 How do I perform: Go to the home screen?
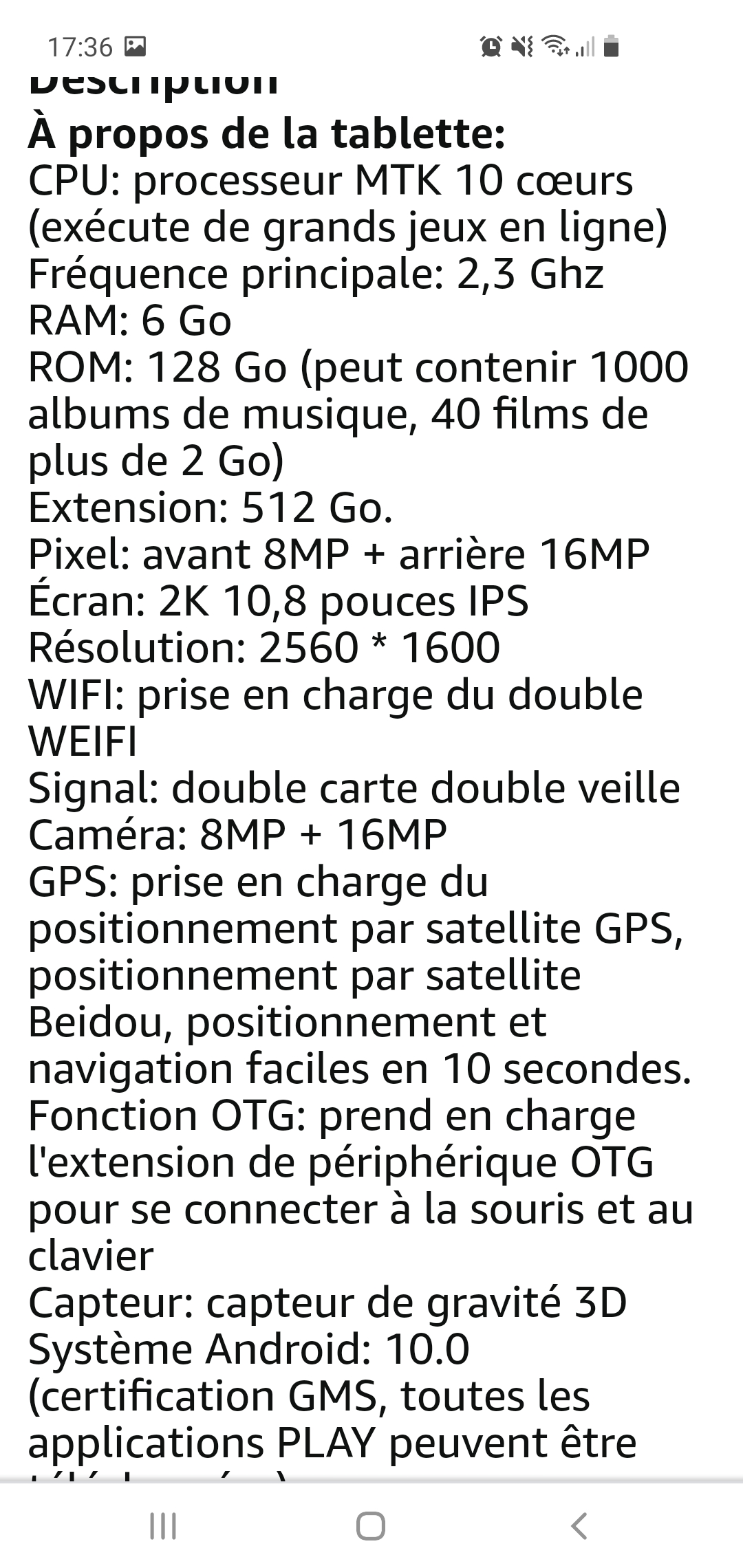(371, 1525)
